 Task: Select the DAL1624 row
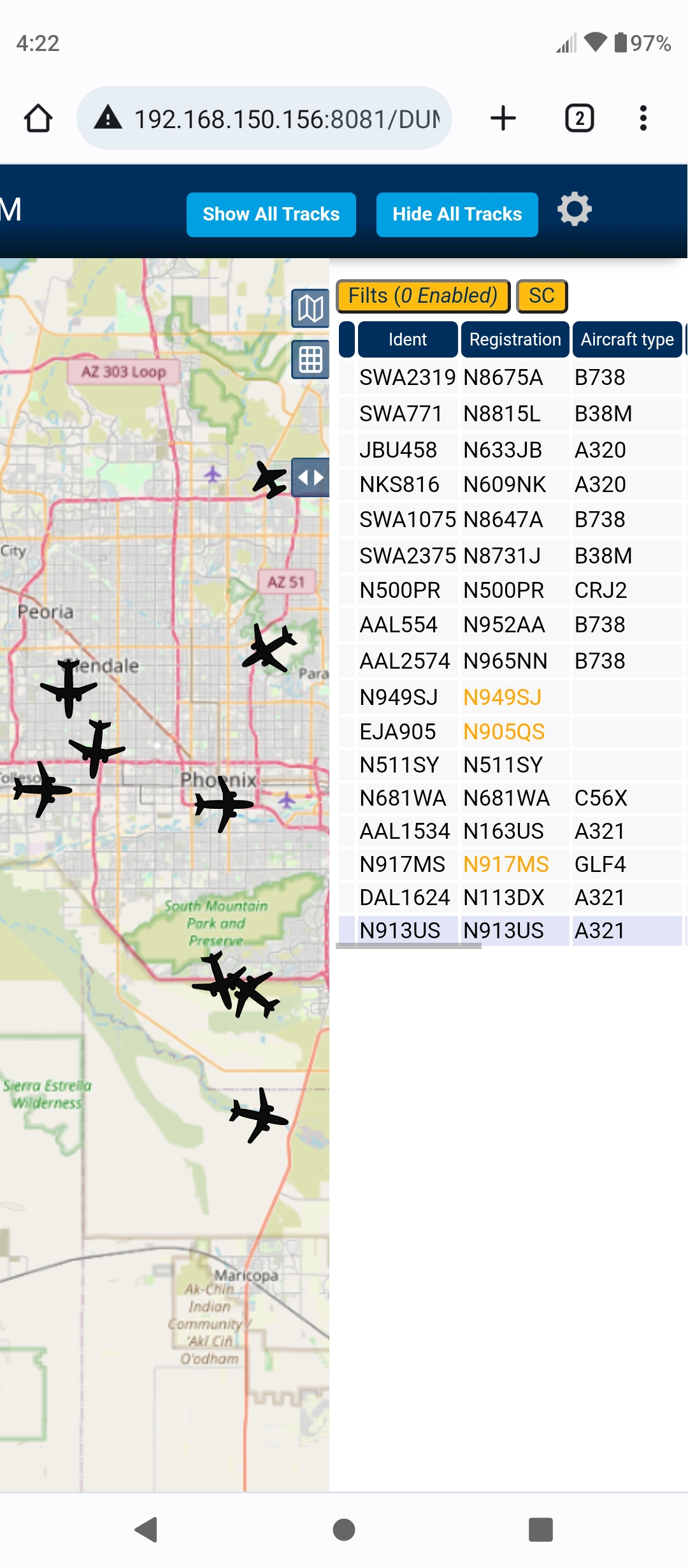point(510,897)
